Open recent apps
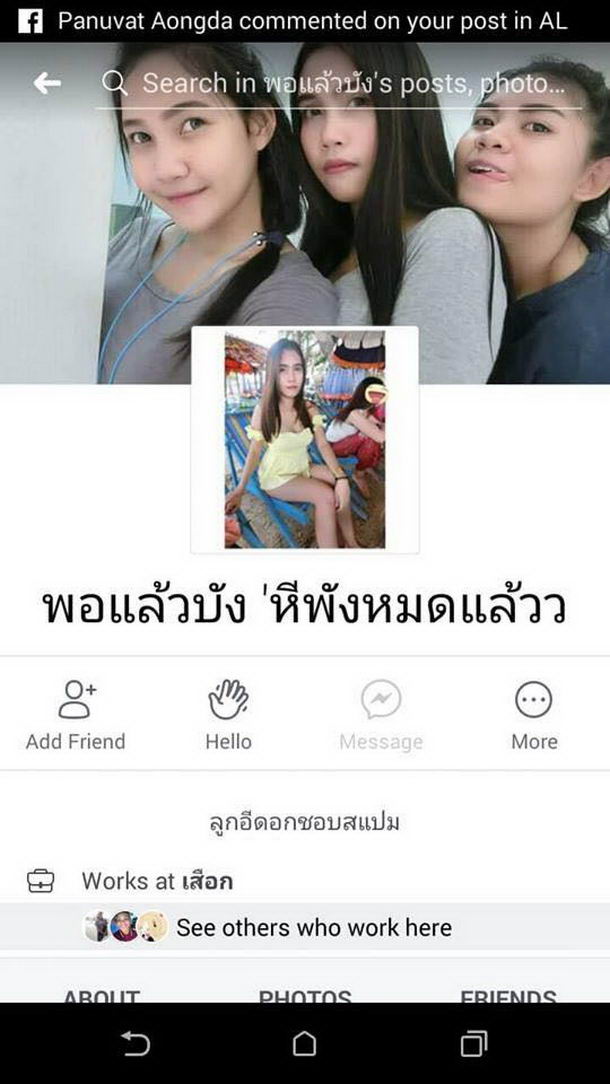The image size is (610, 1084). point(473,1044)
